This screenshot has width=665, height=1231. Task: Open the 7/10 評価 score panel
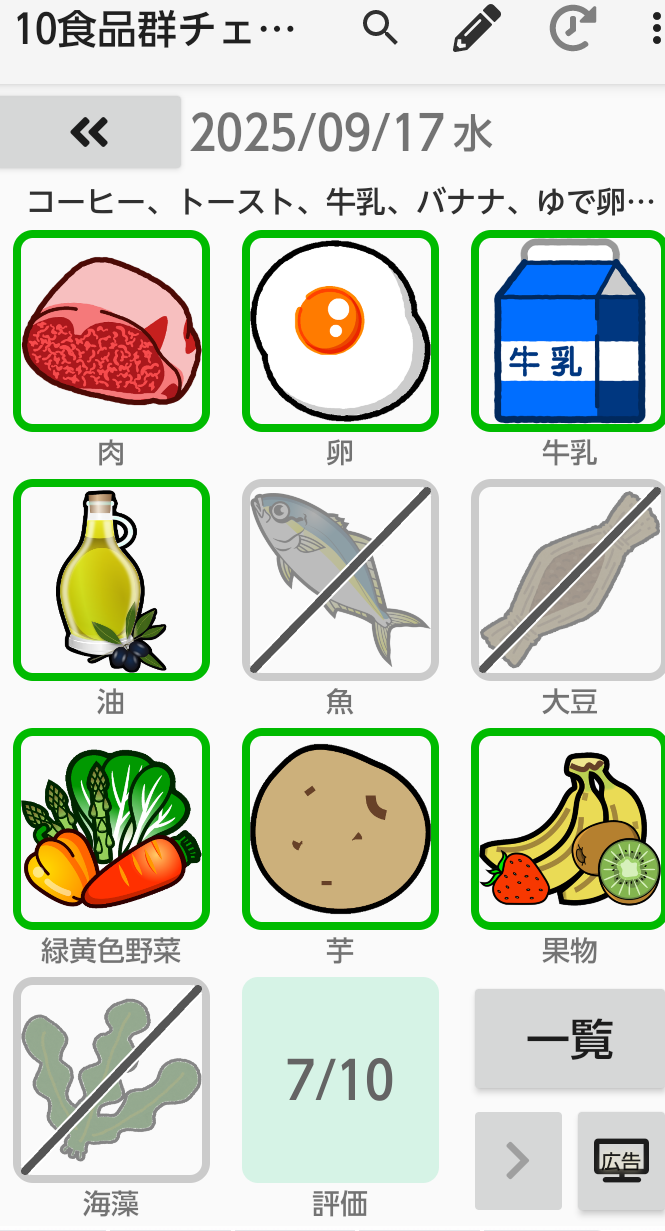coord(340,1079)
